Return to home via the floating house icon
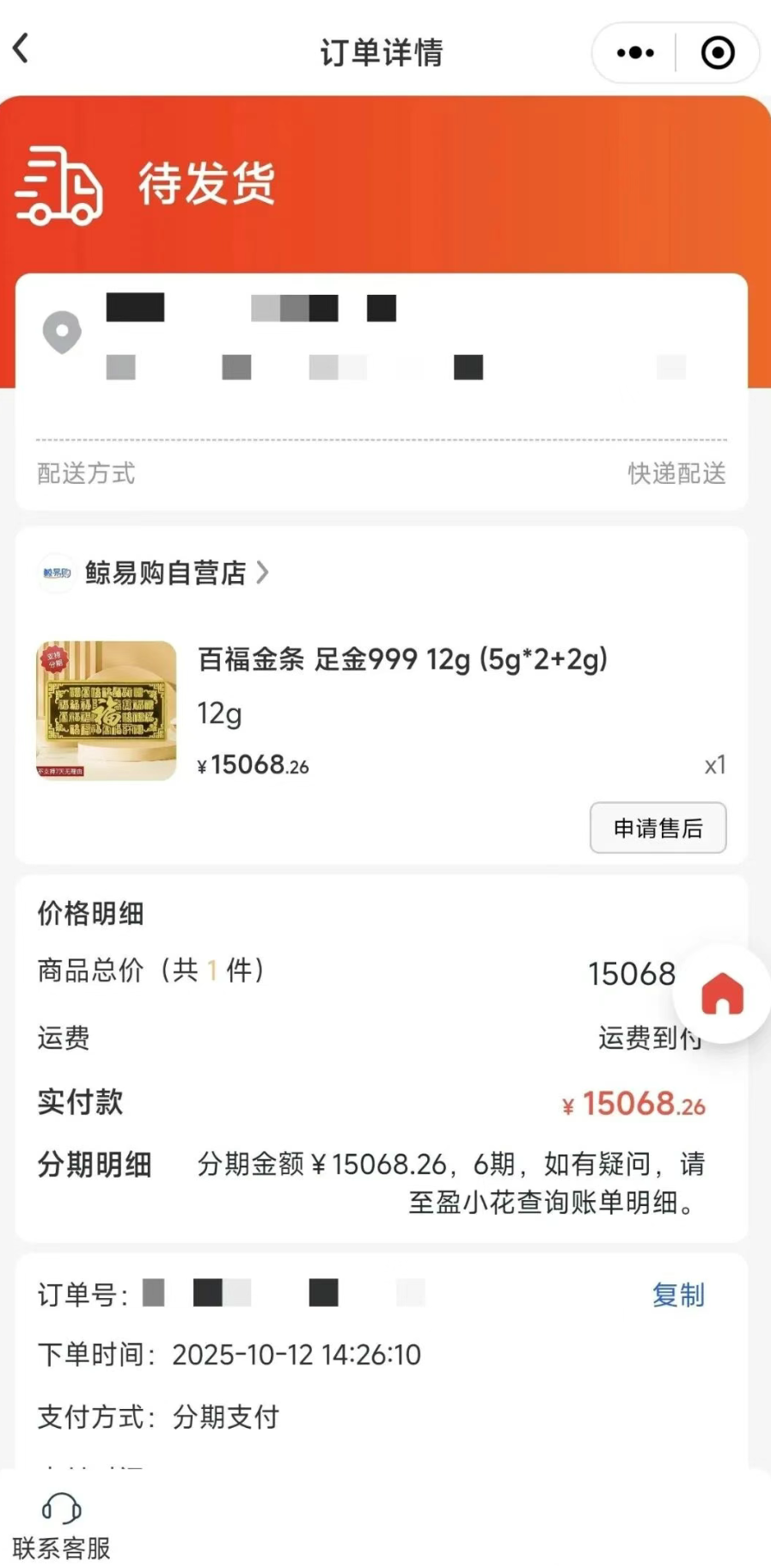This screenshot has width=771, height=1568. click(722, 994)
